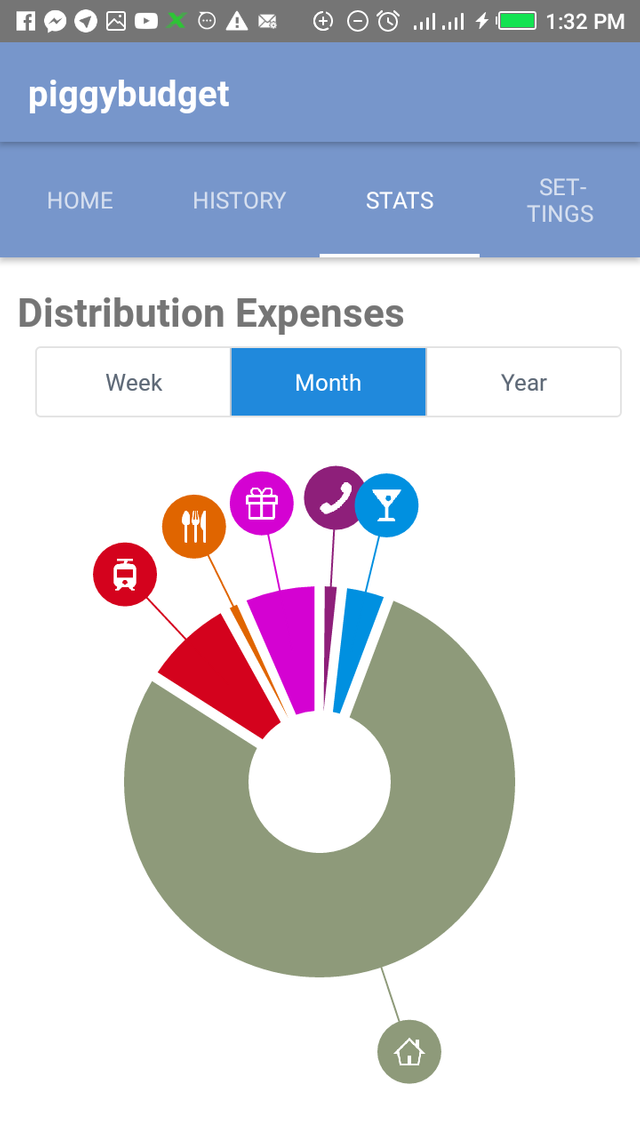Select the Stats tab
Viewport: 640px width, 1138px height.
click(399, 200)
